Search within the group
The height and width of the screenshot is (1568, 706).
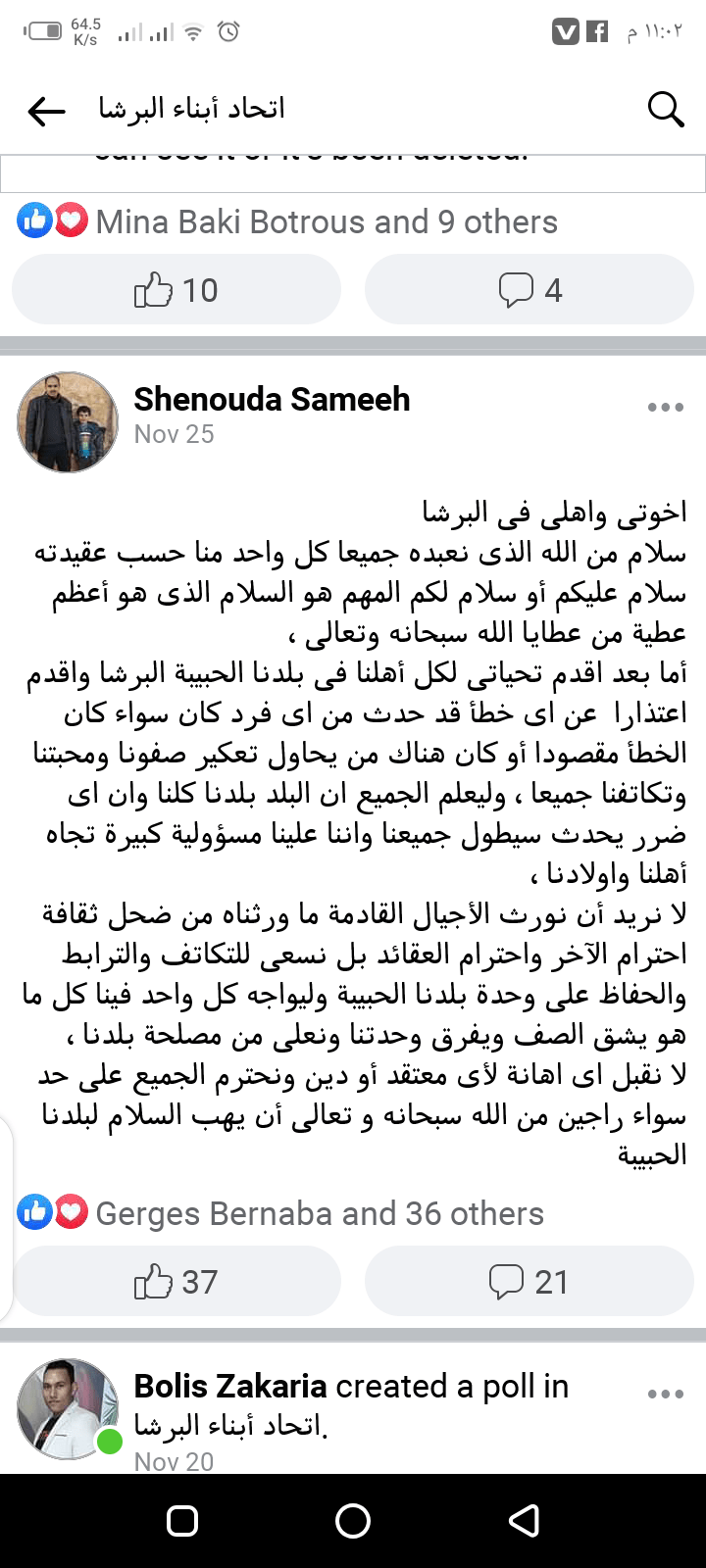[666, 110]
